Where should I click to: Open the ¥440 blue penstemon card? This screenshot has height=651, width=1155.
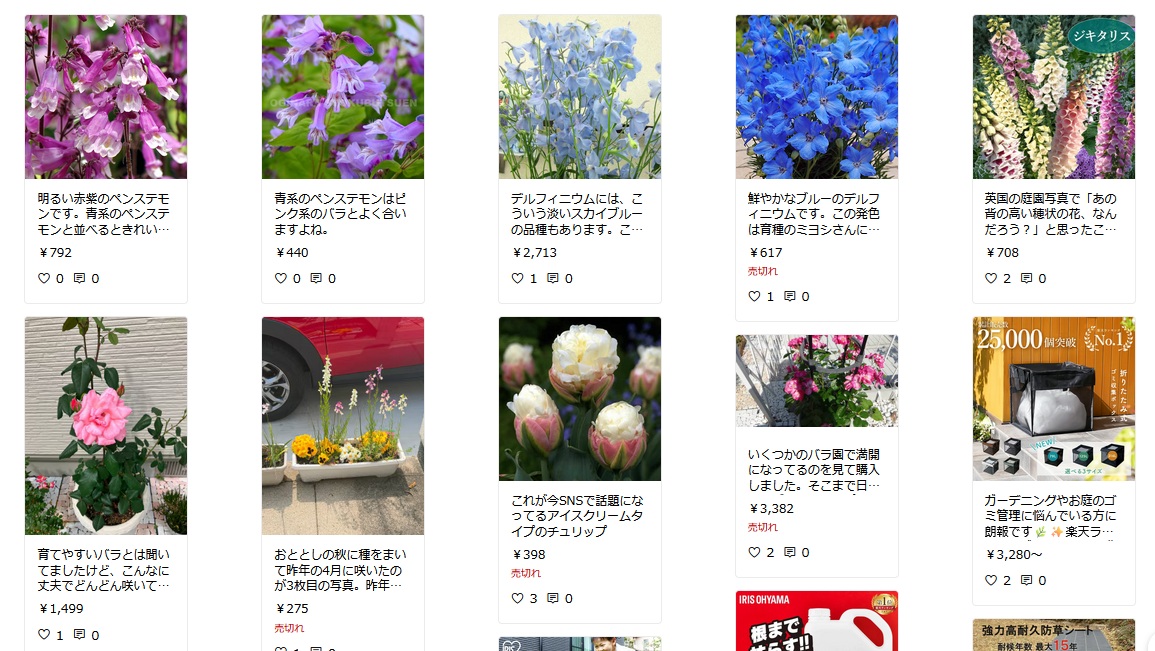point(342,98)
